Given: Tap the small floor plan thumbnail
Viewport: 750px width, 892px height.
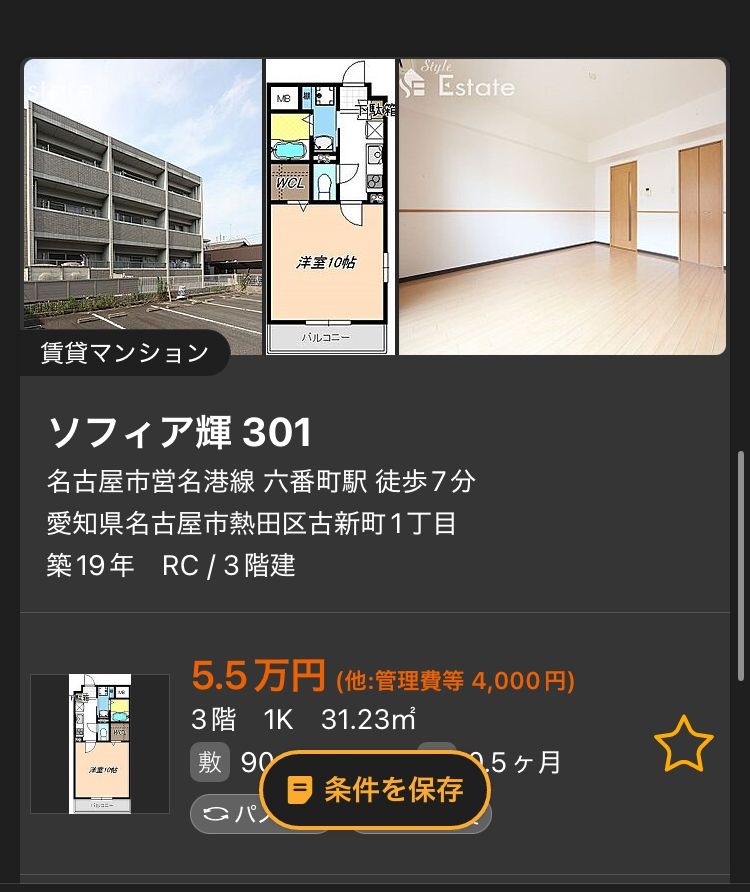Looking at the screenshot, I should pos(100,744).
